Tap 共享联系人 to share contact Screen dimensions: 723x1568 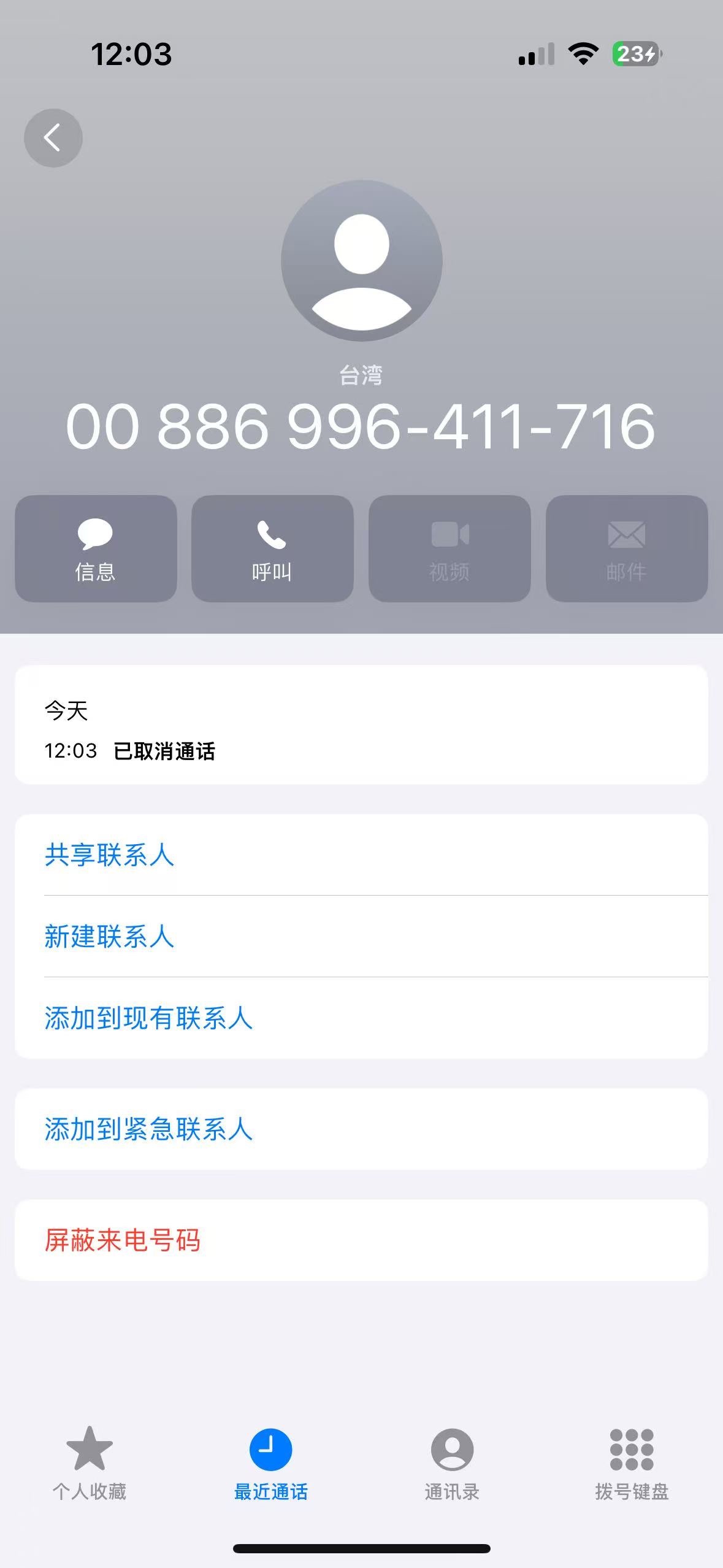pos(110,855)
